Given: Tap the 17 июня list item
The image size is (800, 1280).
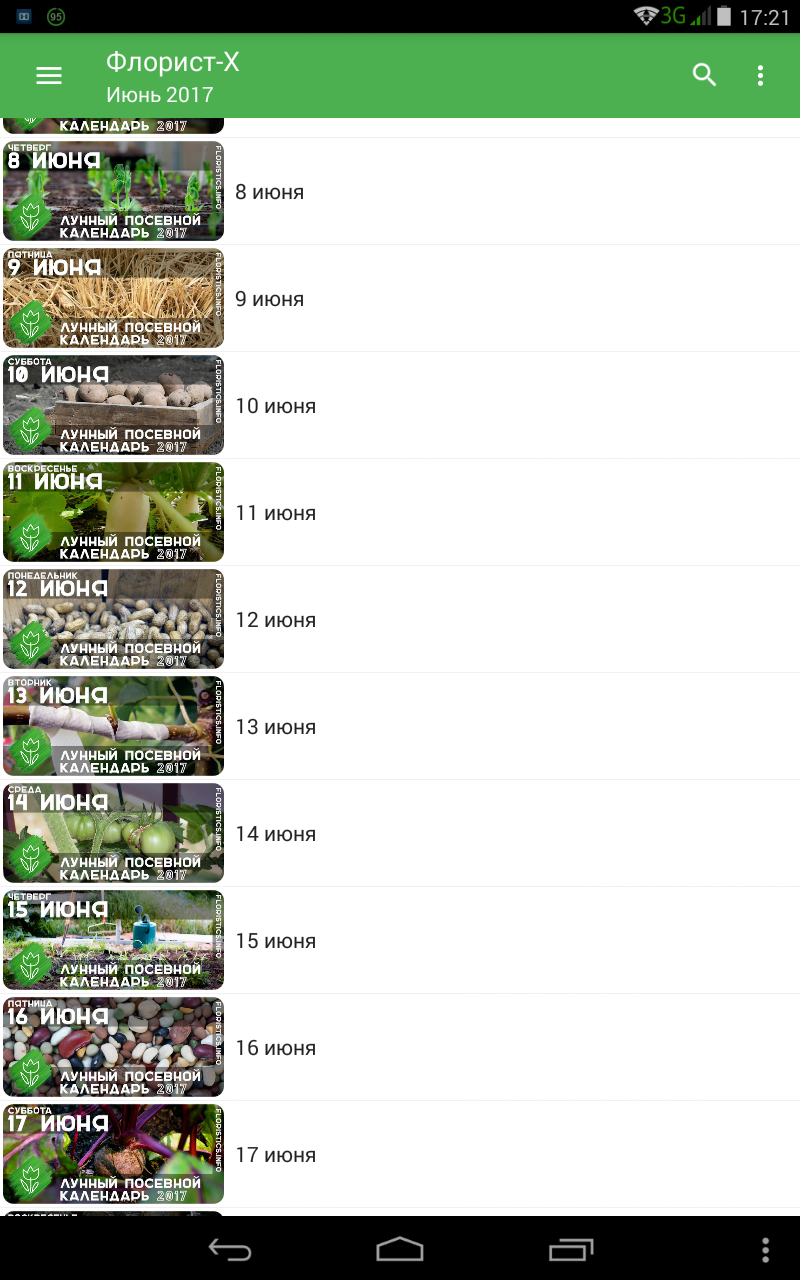Looking at the screenshot, I should (400, 1154).
